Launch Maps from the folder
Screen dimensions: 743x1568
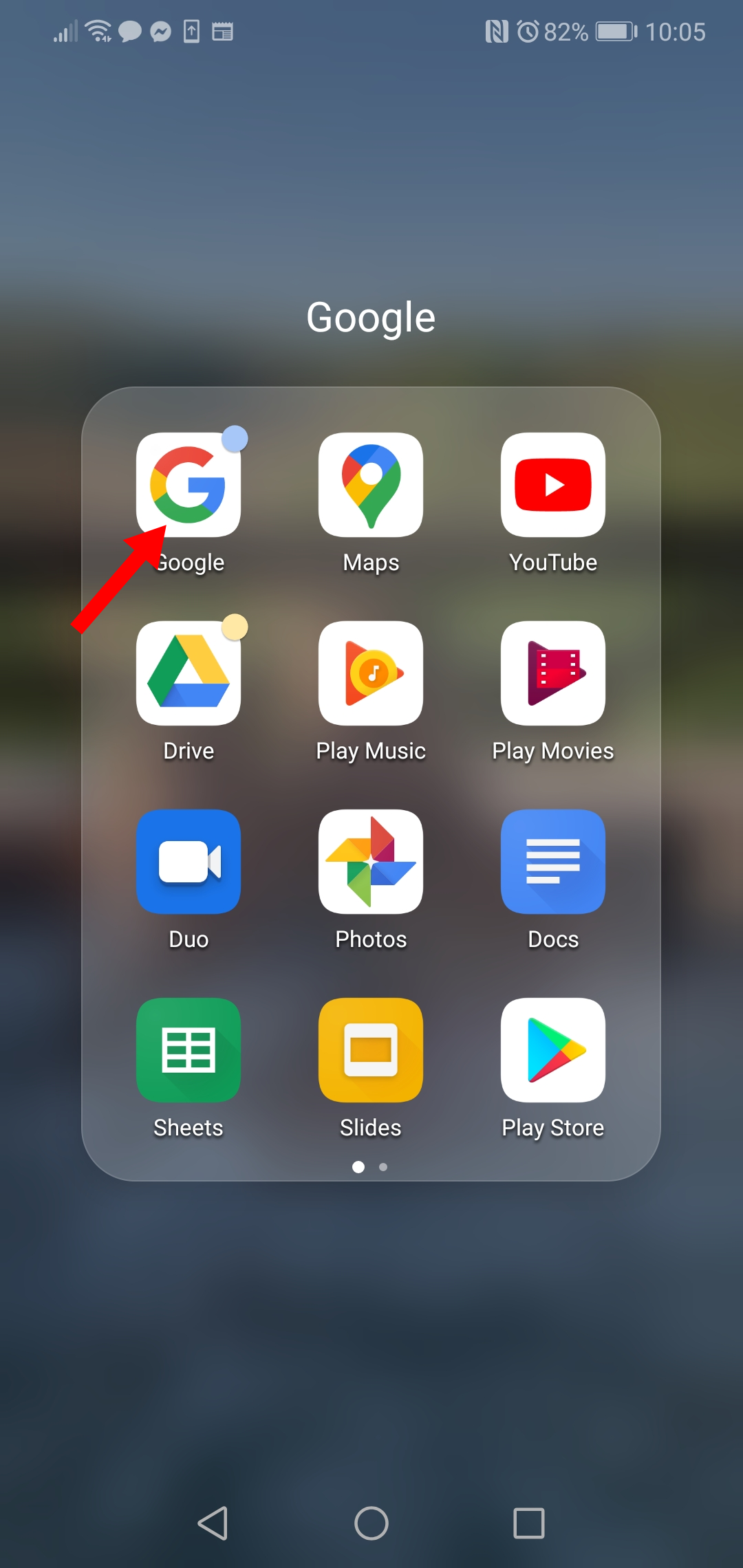tap(371, 485)
